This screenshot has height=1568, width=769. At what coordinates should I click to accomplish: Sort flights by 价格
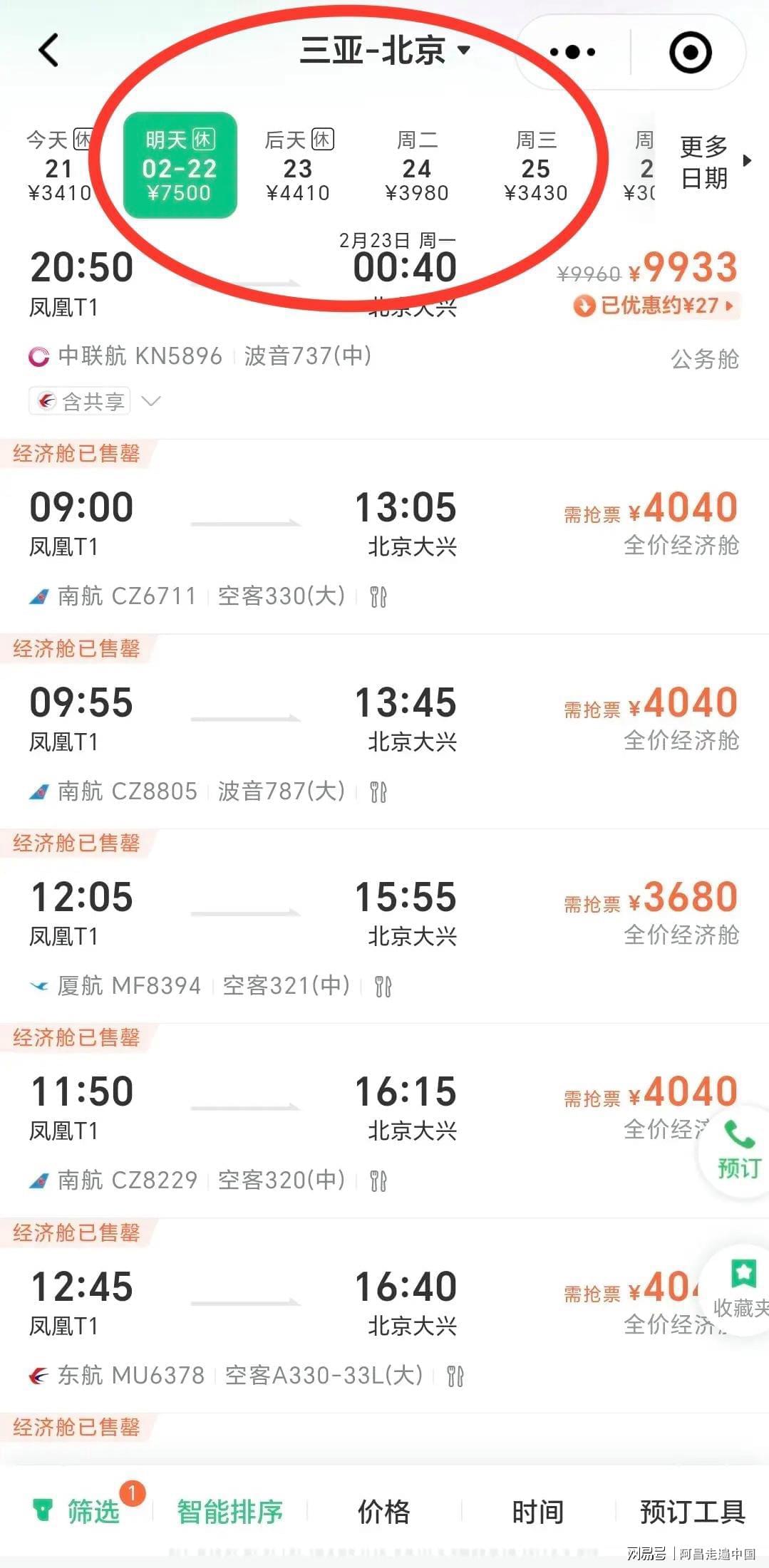pos(383,1512)
